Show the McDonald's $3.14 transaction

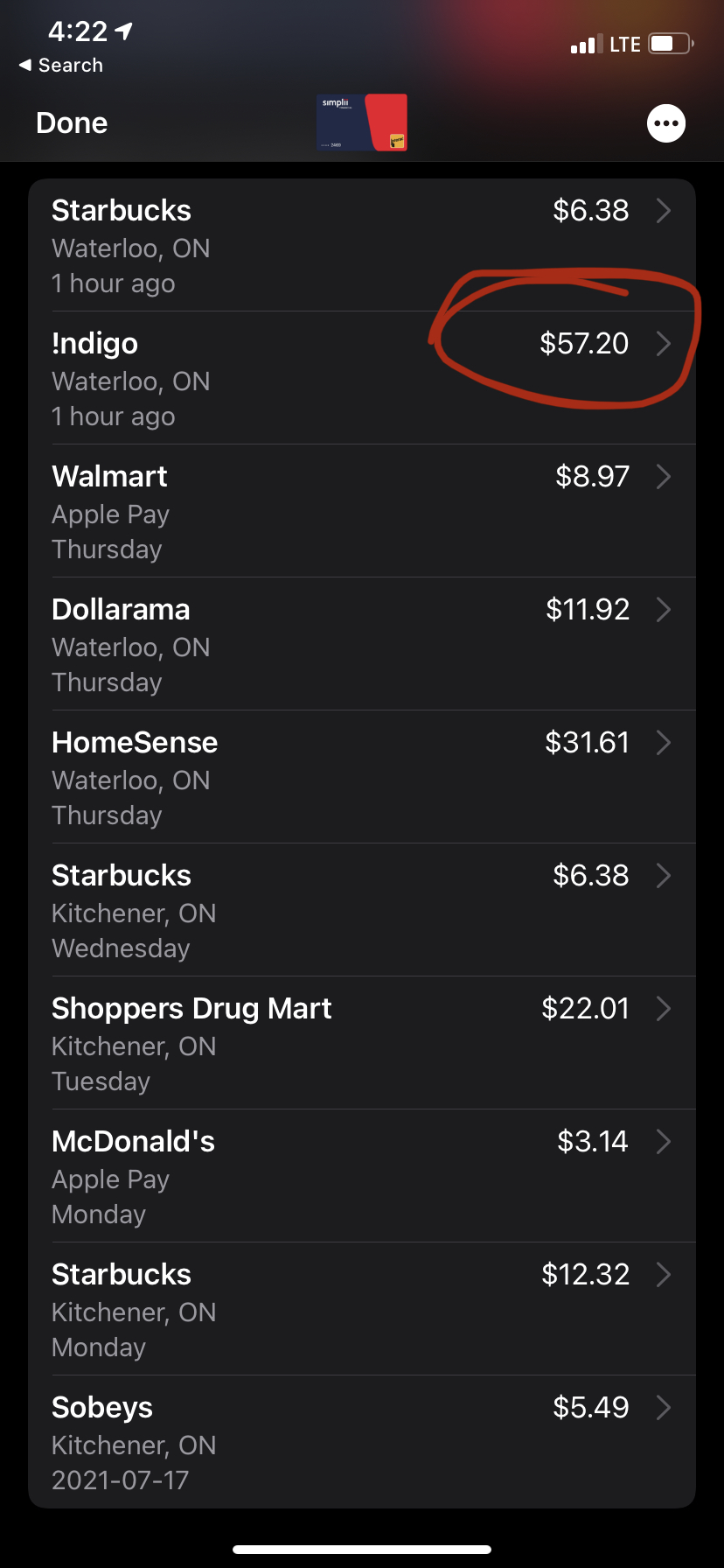pos(362,1176)
